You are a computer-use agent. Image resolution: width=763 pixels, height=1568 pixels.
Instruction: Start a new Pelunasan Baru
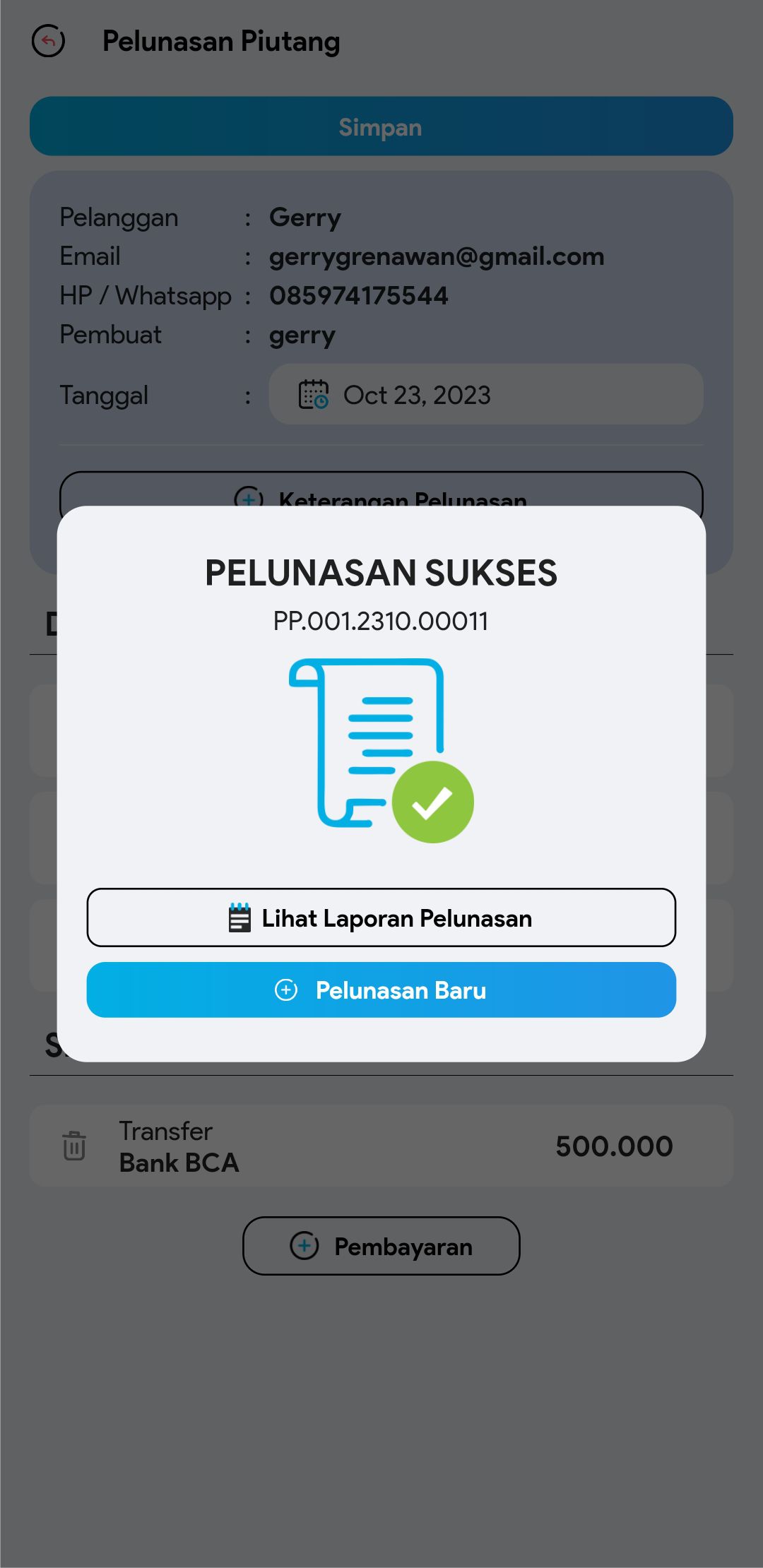381,990
